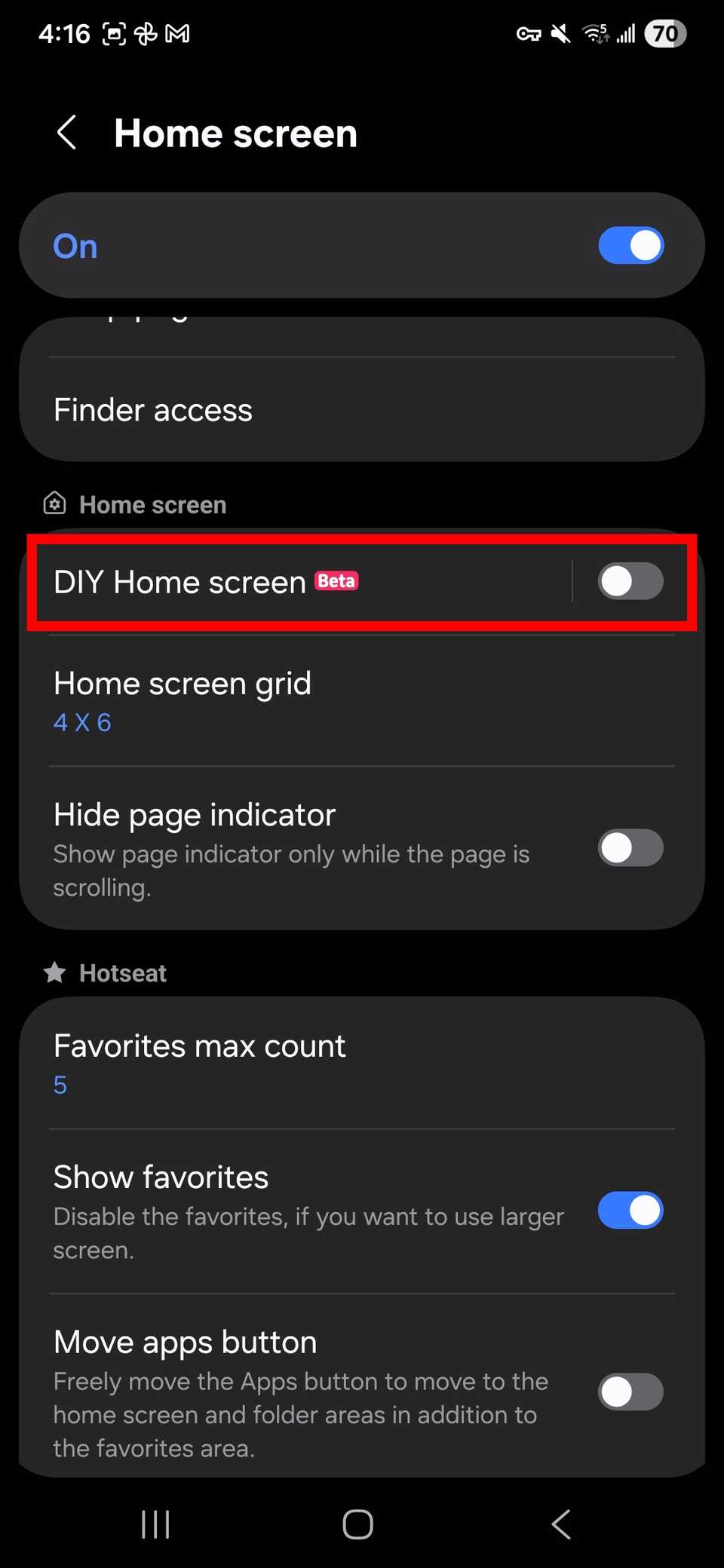This screenshot has width=724, height=1568.
Task: Tap the 4 X 6 grid value
Action: [82, 721]
